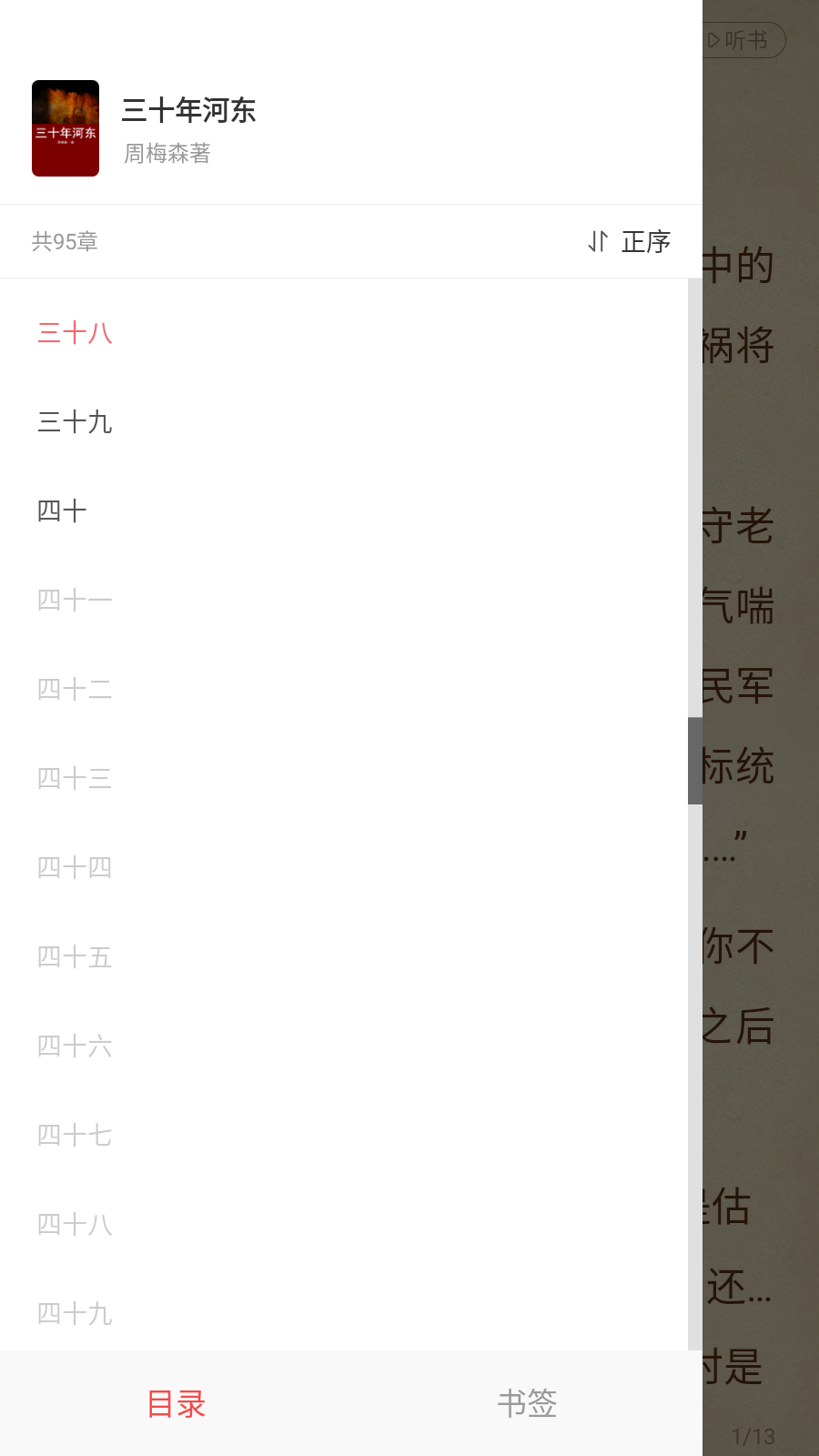Tap the sort order icon next to 正序
This screenshot has height=1456, width=819.
click(x=598, y=242)
